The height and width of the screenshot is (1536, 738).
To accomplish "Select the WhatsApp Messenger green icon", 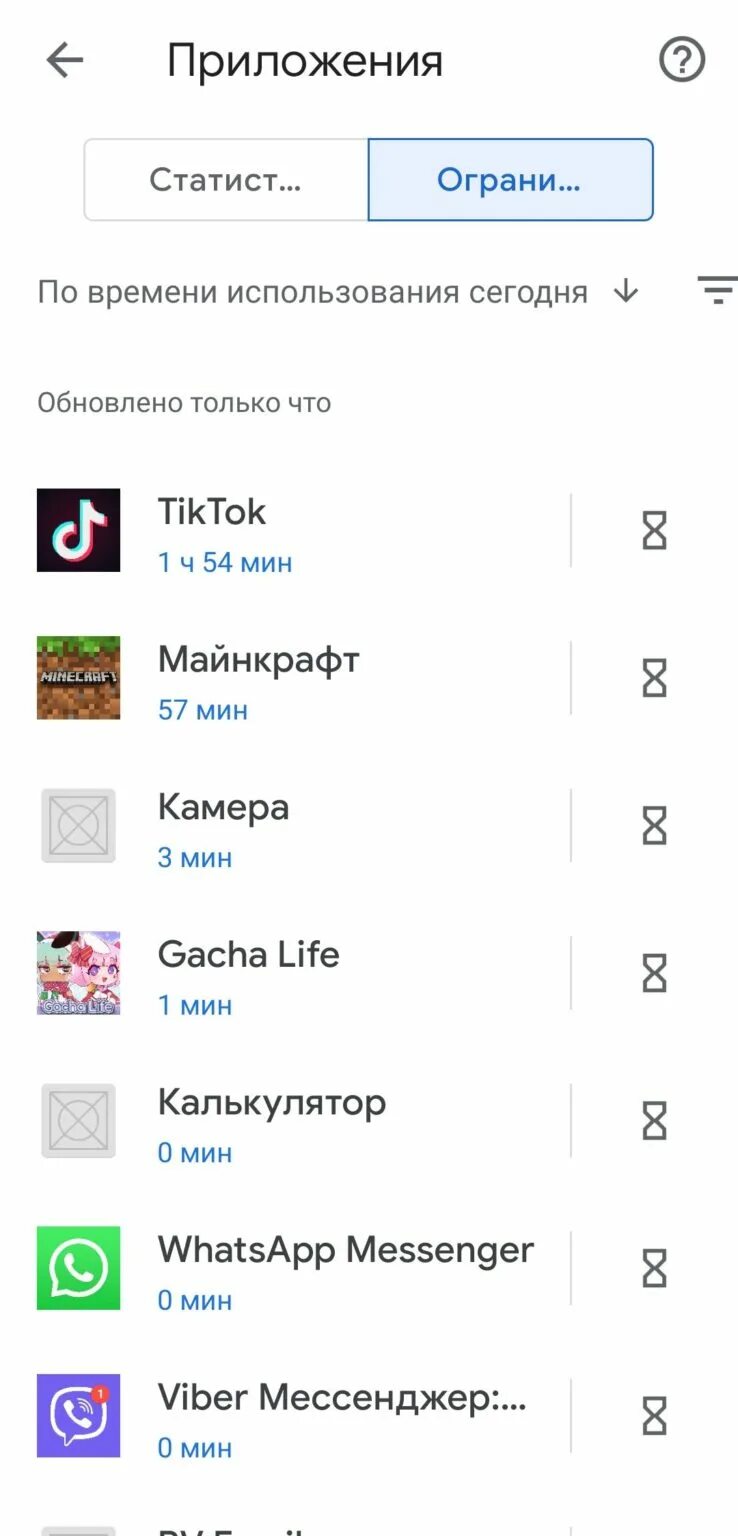I will (x=78, y=1267).
